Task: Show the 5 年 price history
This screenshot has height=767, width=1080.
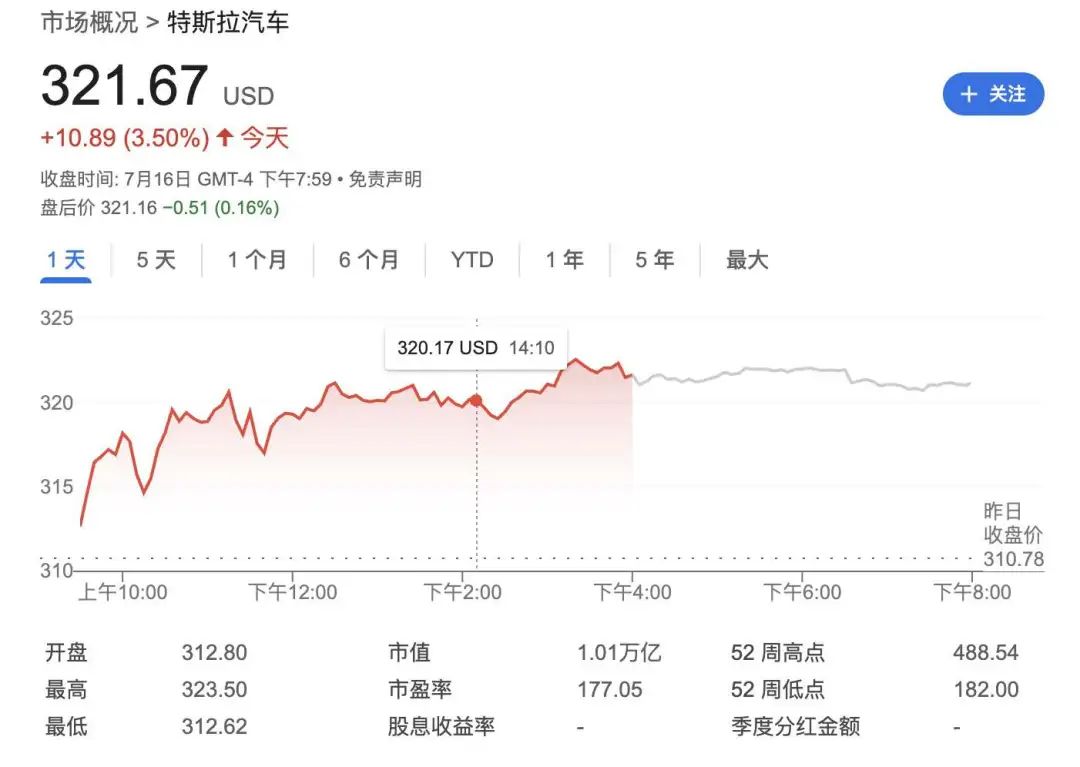Action: point(655,261)
